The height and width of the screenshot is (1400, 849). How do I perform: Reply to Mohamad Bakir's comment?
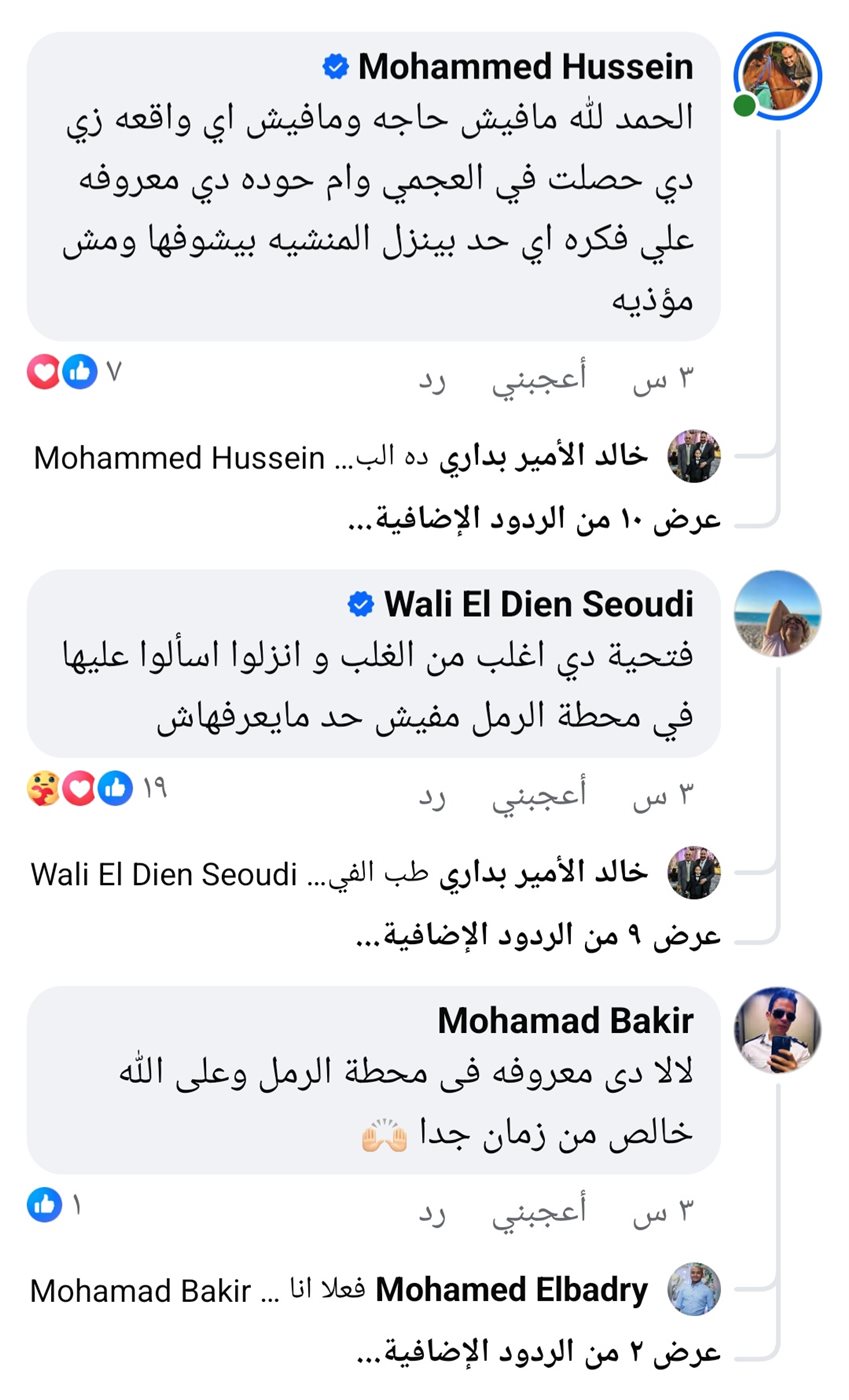[x=432, y=1212]
